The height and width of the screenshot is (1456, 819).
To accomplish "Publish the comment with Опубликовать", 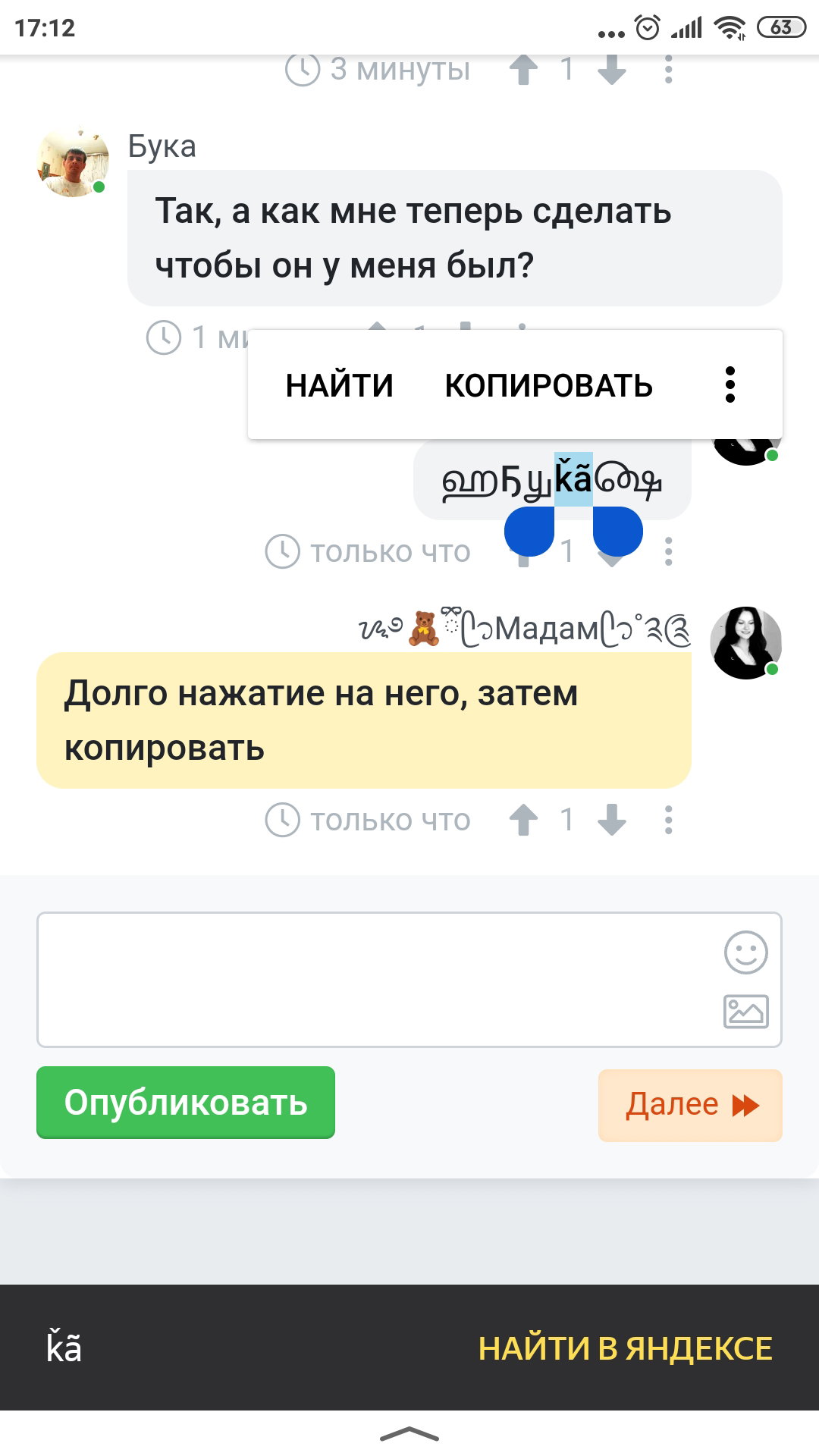I will coord(186,1102).
